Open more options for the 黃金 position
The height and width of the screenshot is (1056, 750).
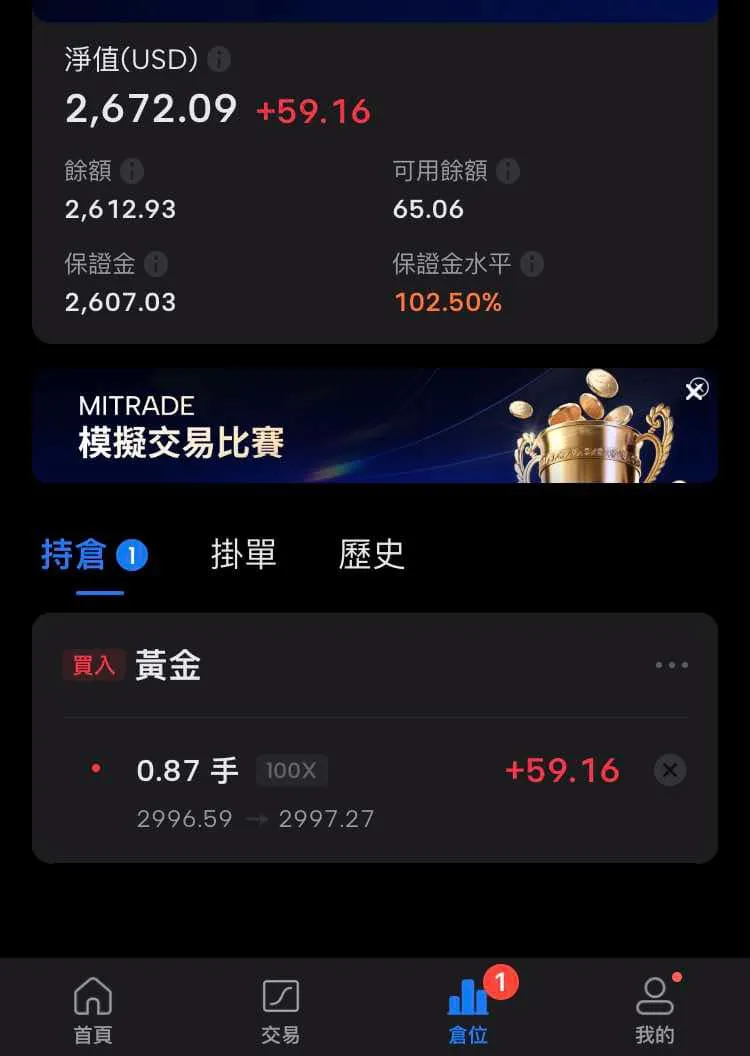click(671, 665)
